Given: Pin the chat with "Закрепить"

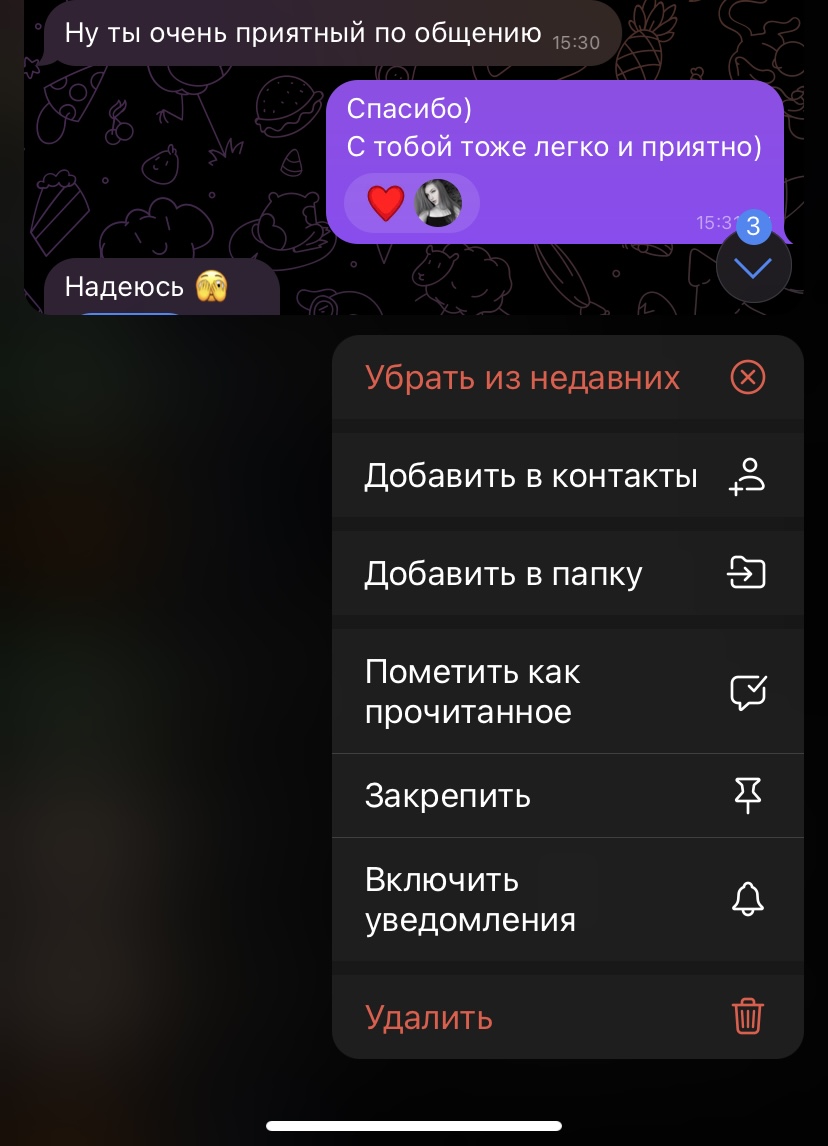Looking at the screenshot, I should pyautogui.click(x=566, y=796).
